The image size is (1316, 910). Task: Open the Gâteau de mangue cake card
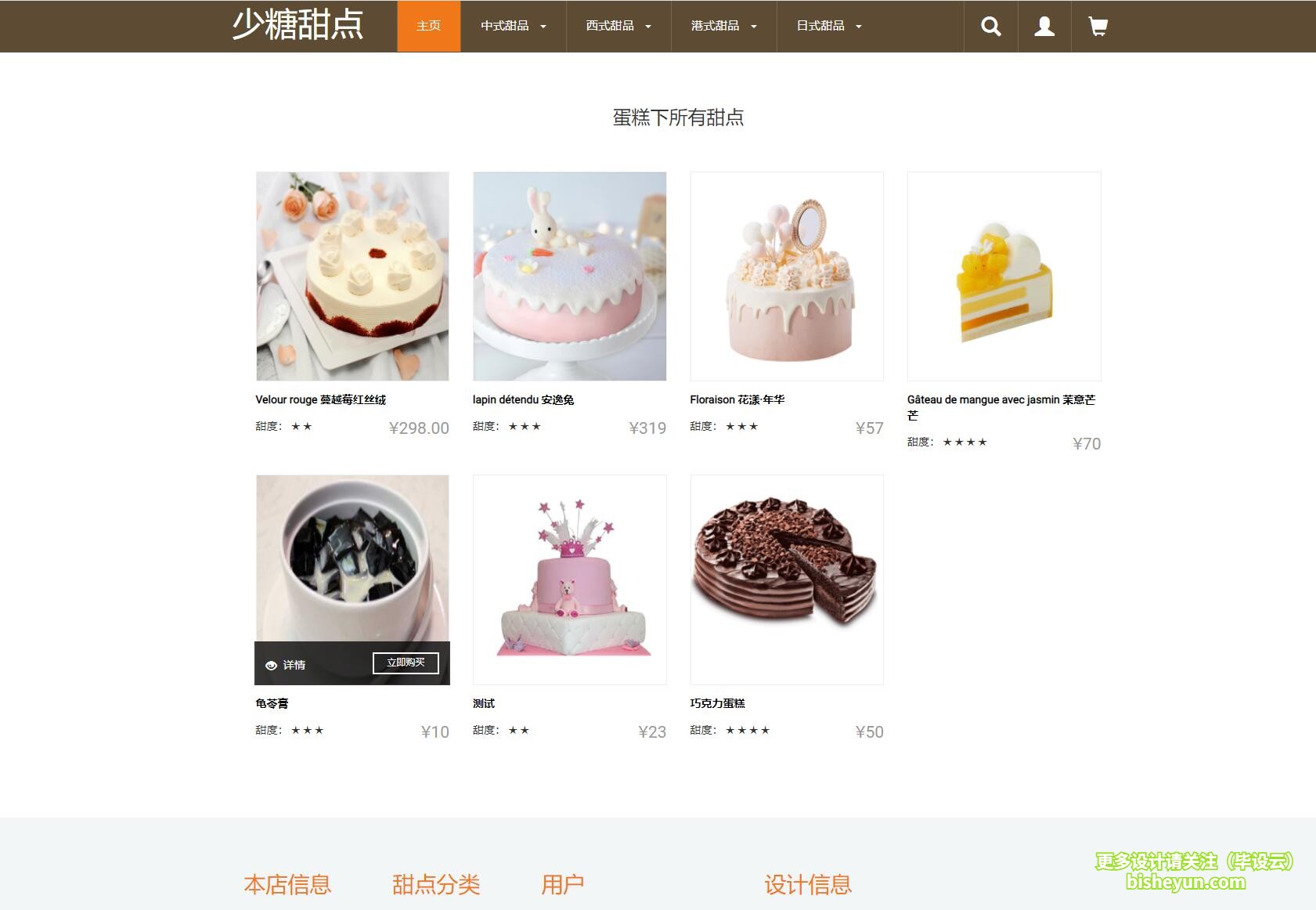[1004, 276]
